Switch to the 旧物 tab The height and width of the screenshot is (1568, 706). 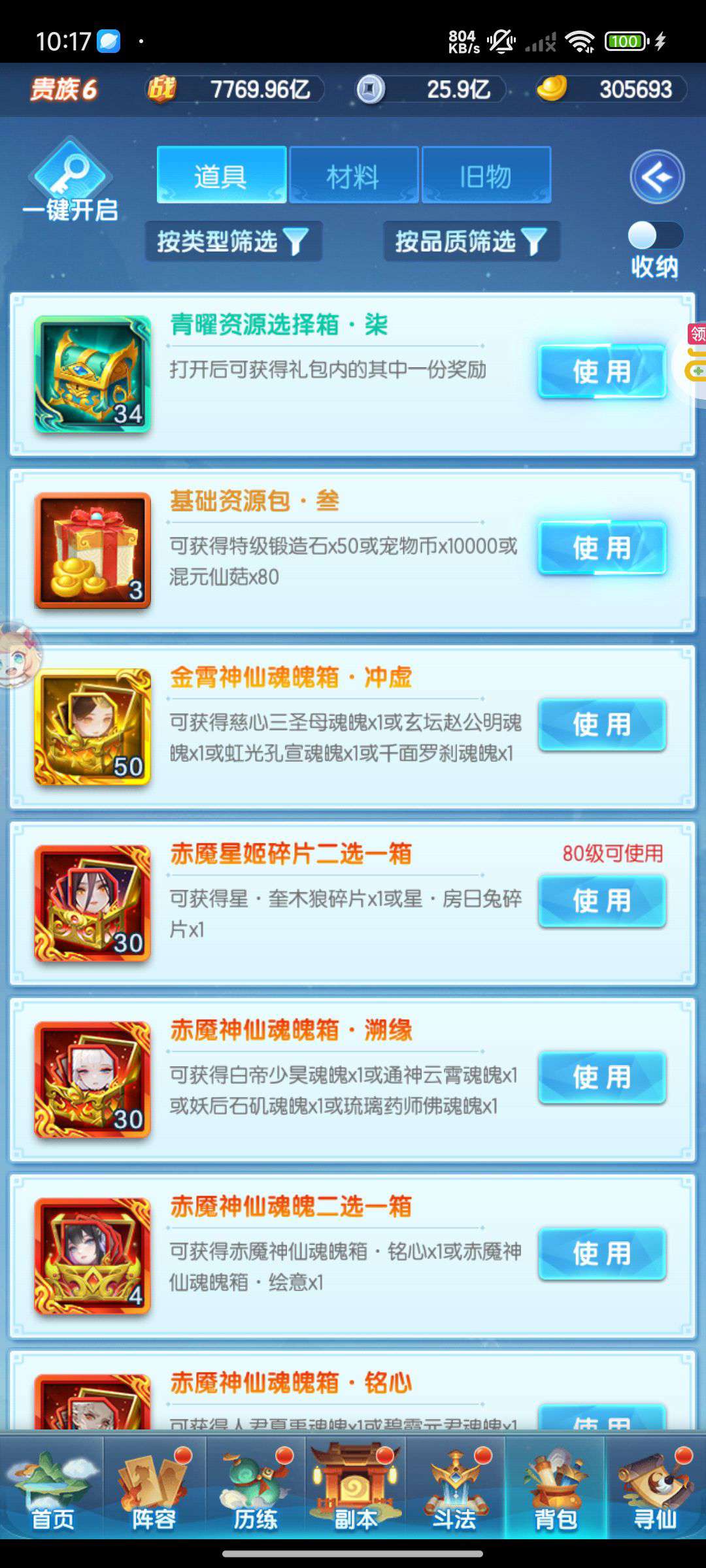pos(486,175)
